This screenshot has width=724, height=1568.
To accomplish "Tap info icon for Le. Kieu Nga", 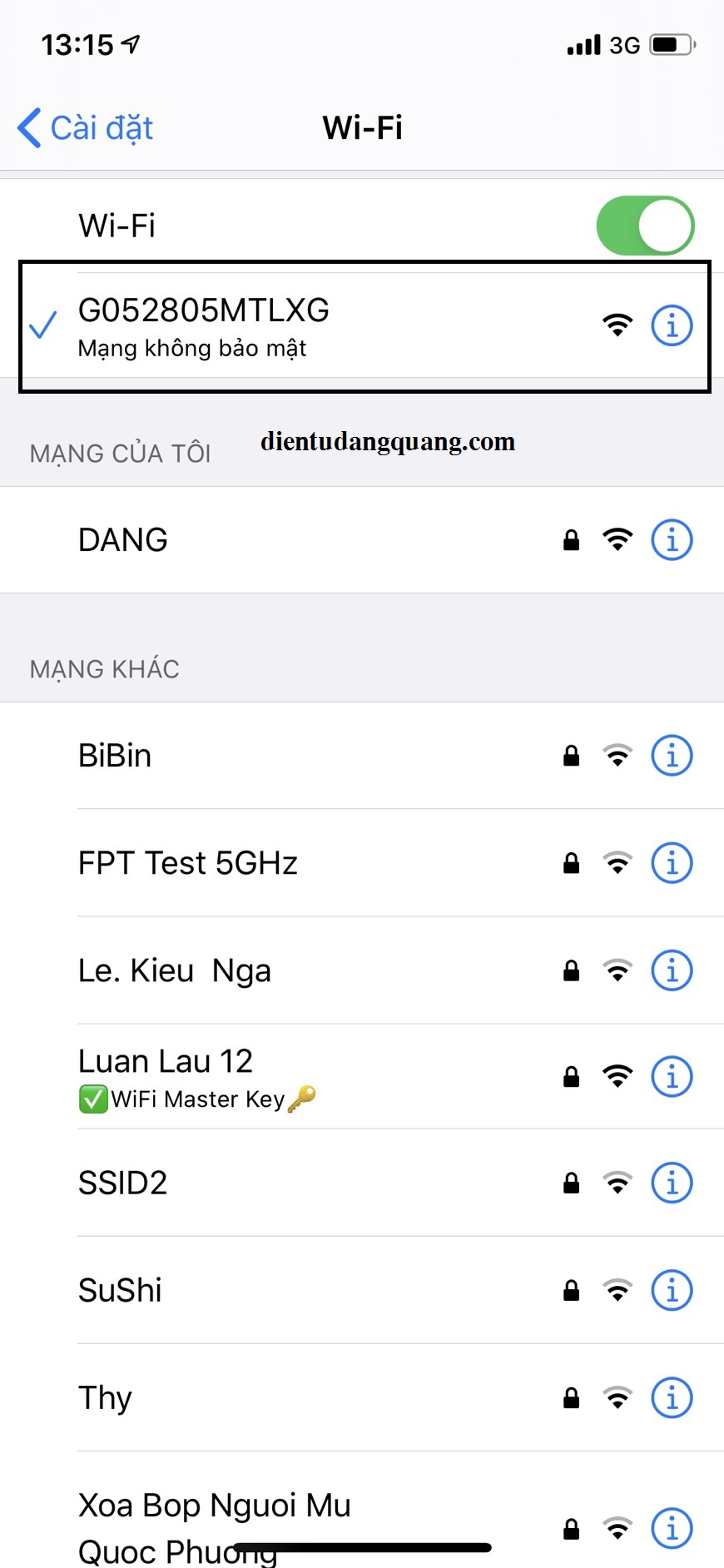I will pos(672,970).
